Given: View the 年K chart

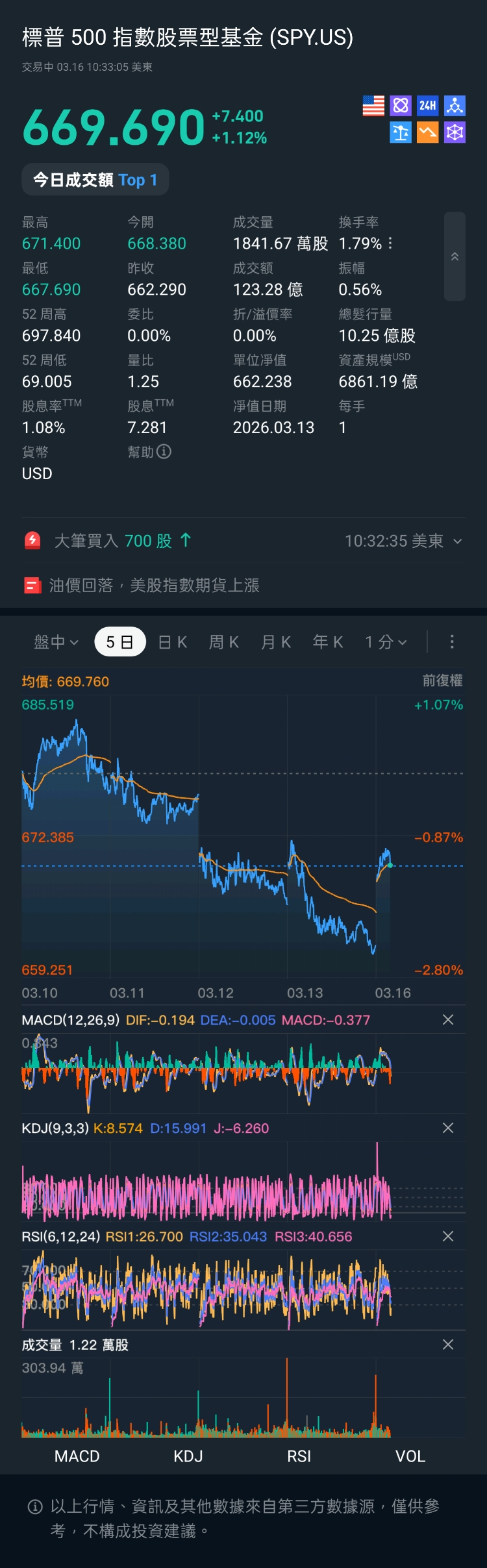Looking at the screenshot, I should (x=328, y=642).
